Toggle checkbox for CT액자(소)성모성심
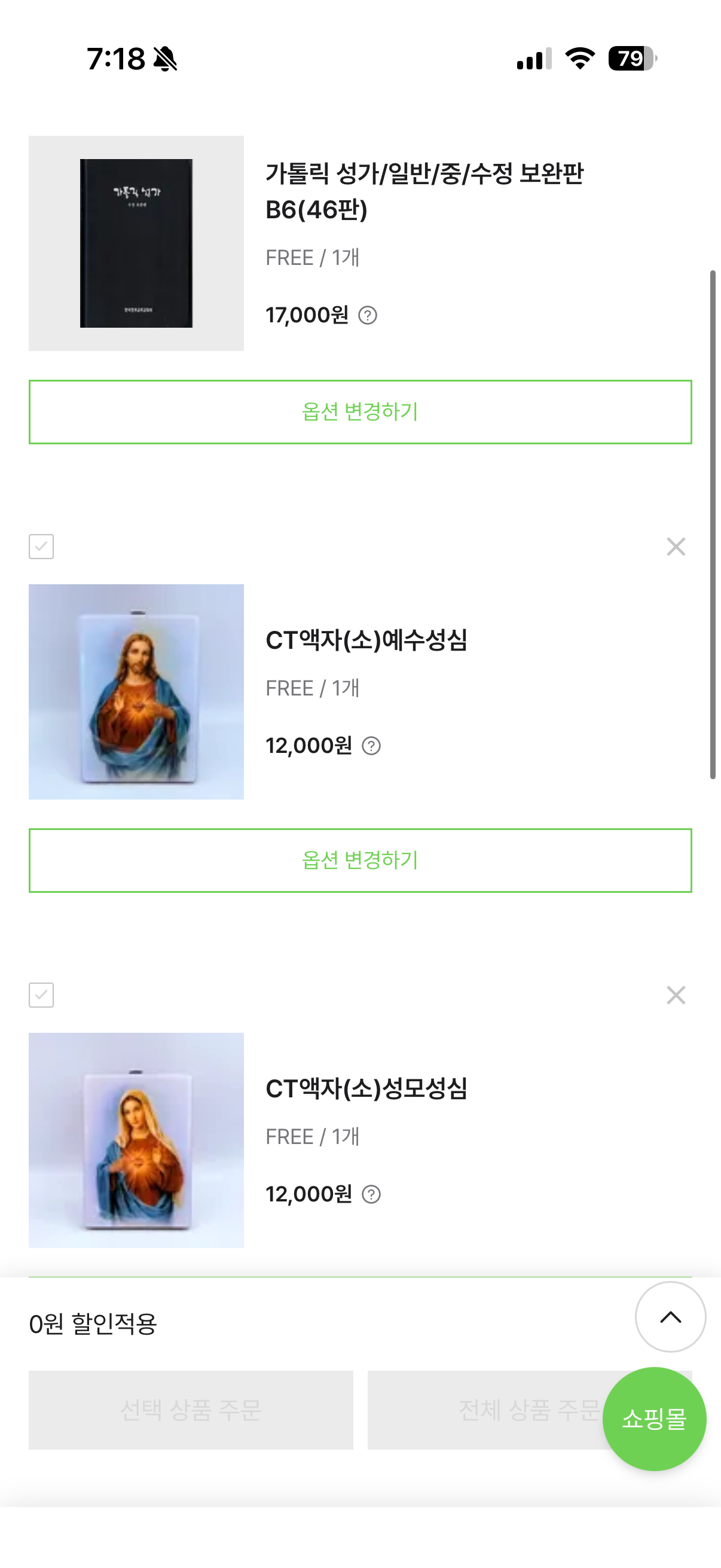This screenshot has height=1568, width=721. [x=41, y=995]
